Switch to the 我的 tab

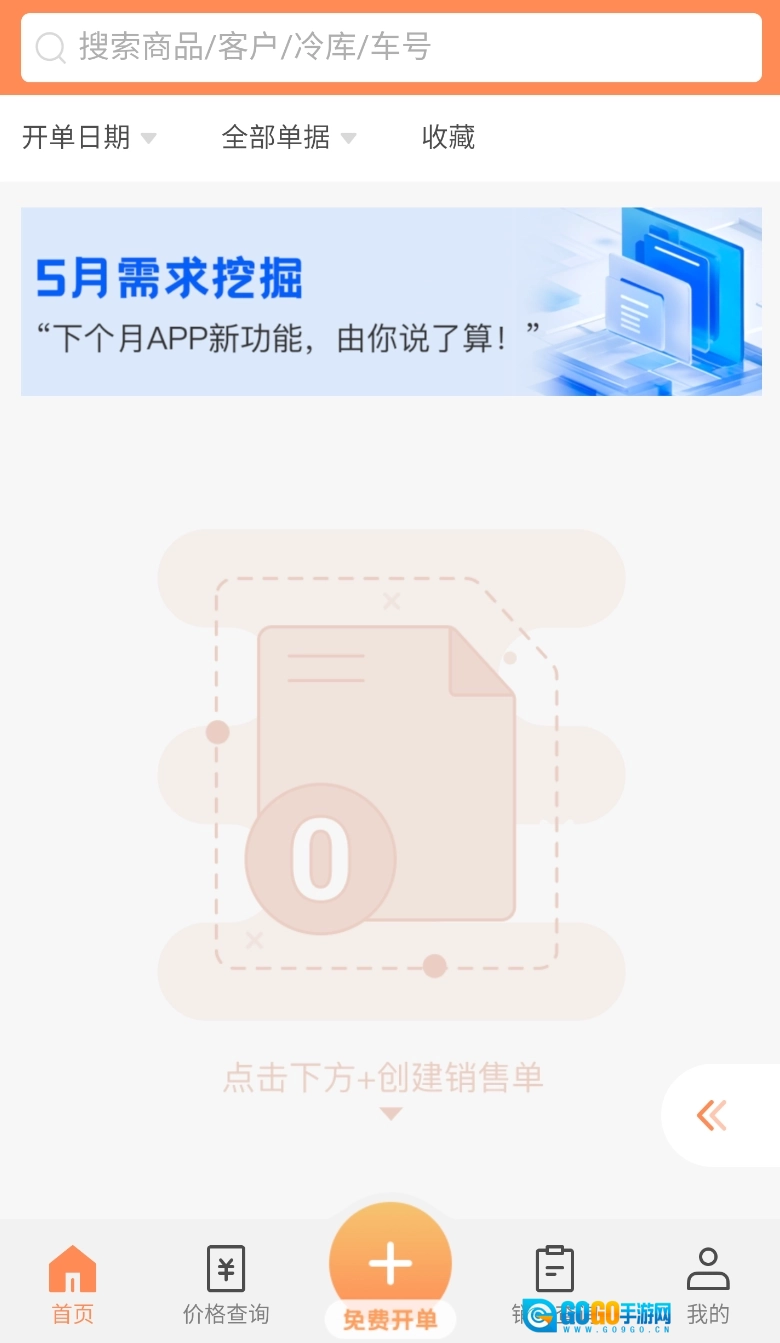[708, 1283]
